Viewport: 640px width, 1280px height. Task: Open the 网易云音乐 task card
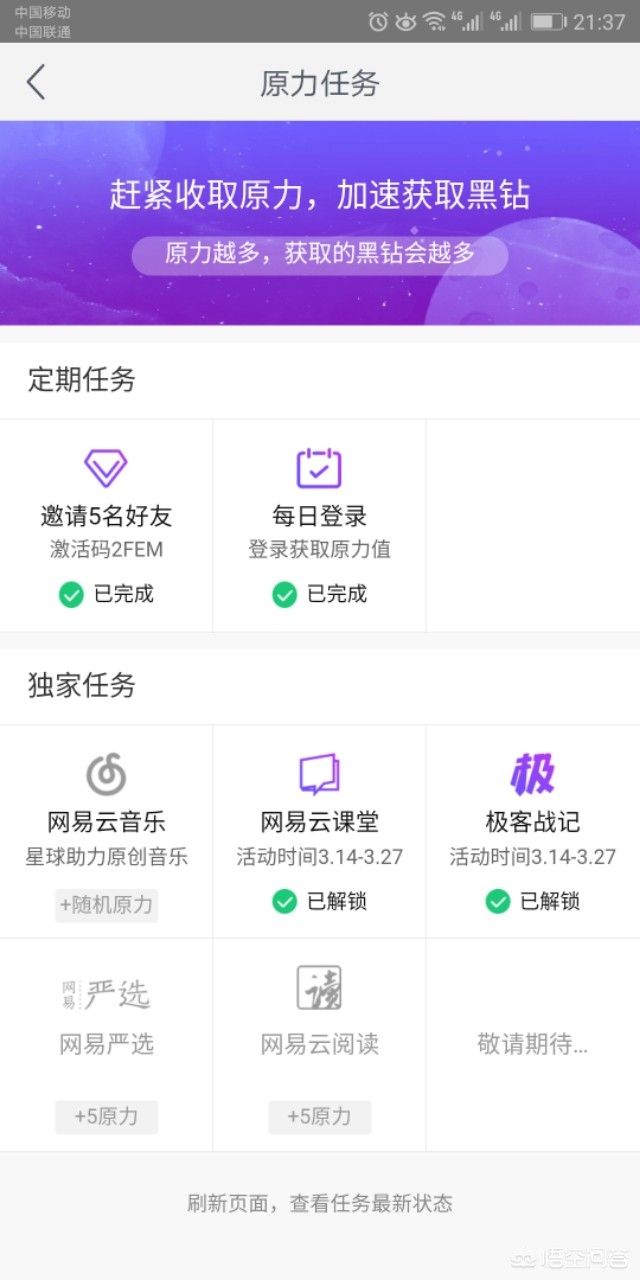pos(106,832)
